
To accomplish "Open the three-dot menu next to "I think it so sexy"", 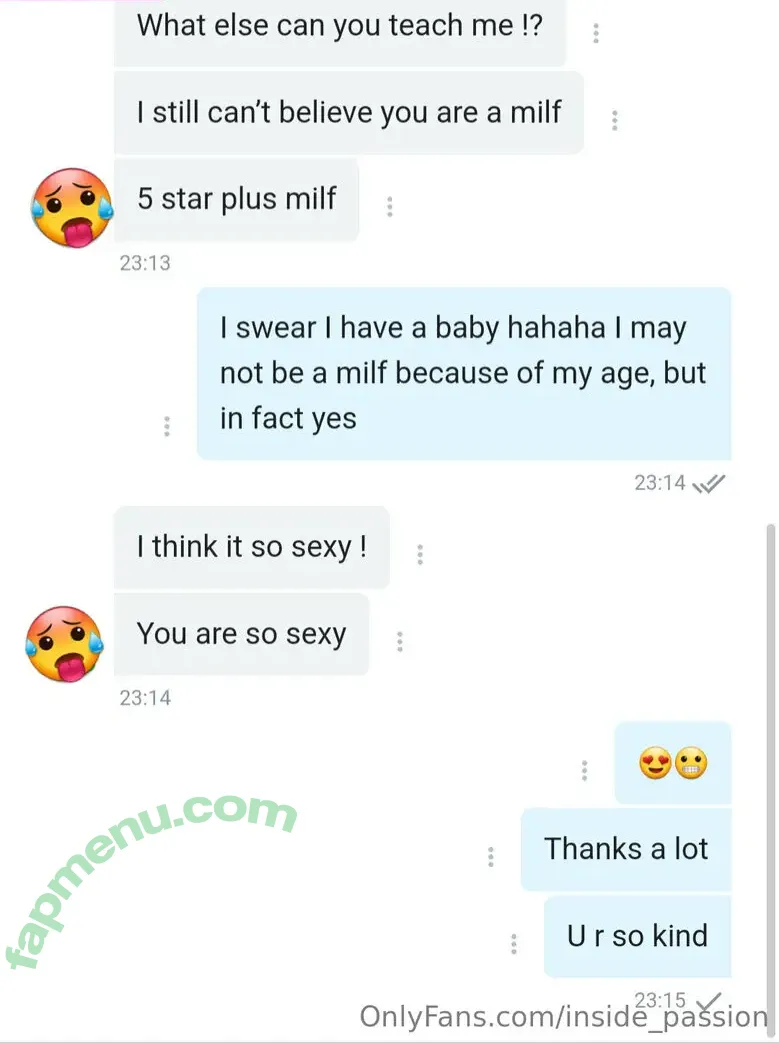I will [420, 554].
